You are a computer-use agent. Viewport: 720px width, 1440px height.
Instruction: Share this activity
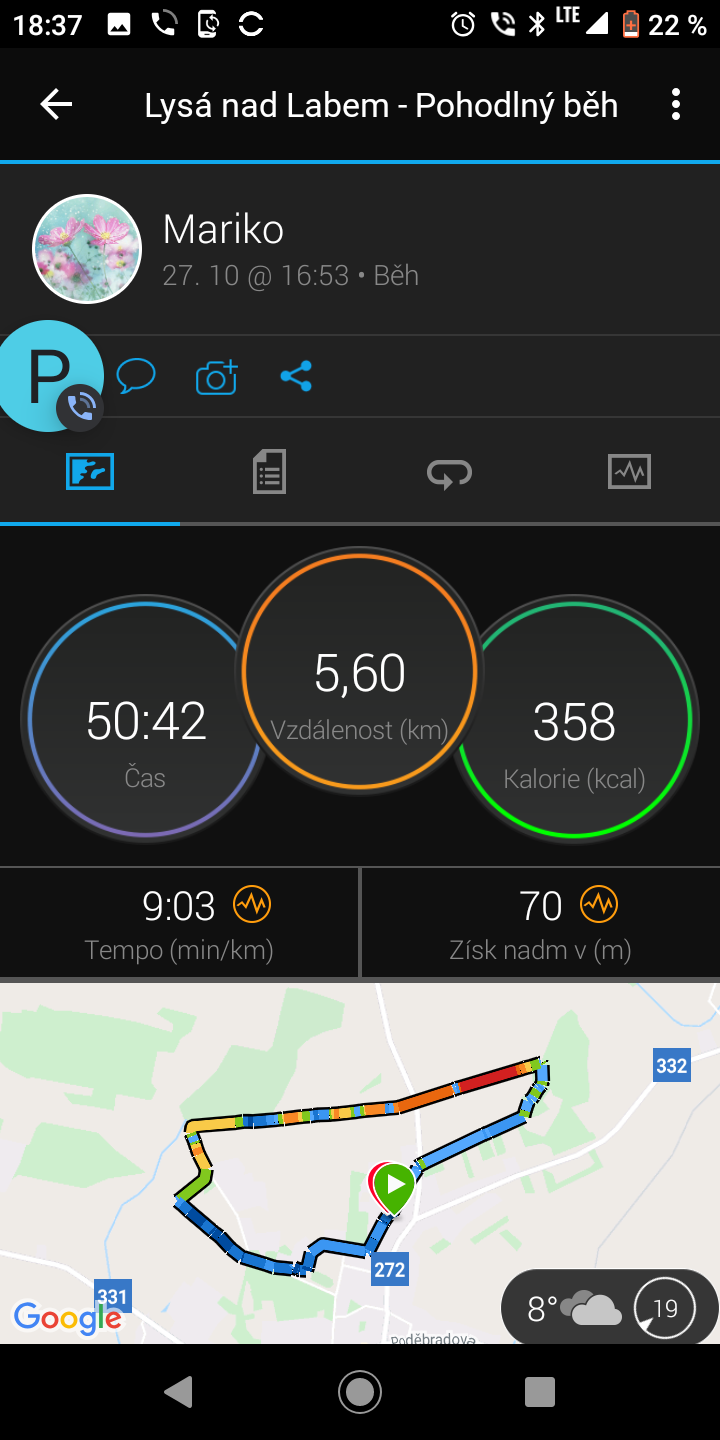296,376
